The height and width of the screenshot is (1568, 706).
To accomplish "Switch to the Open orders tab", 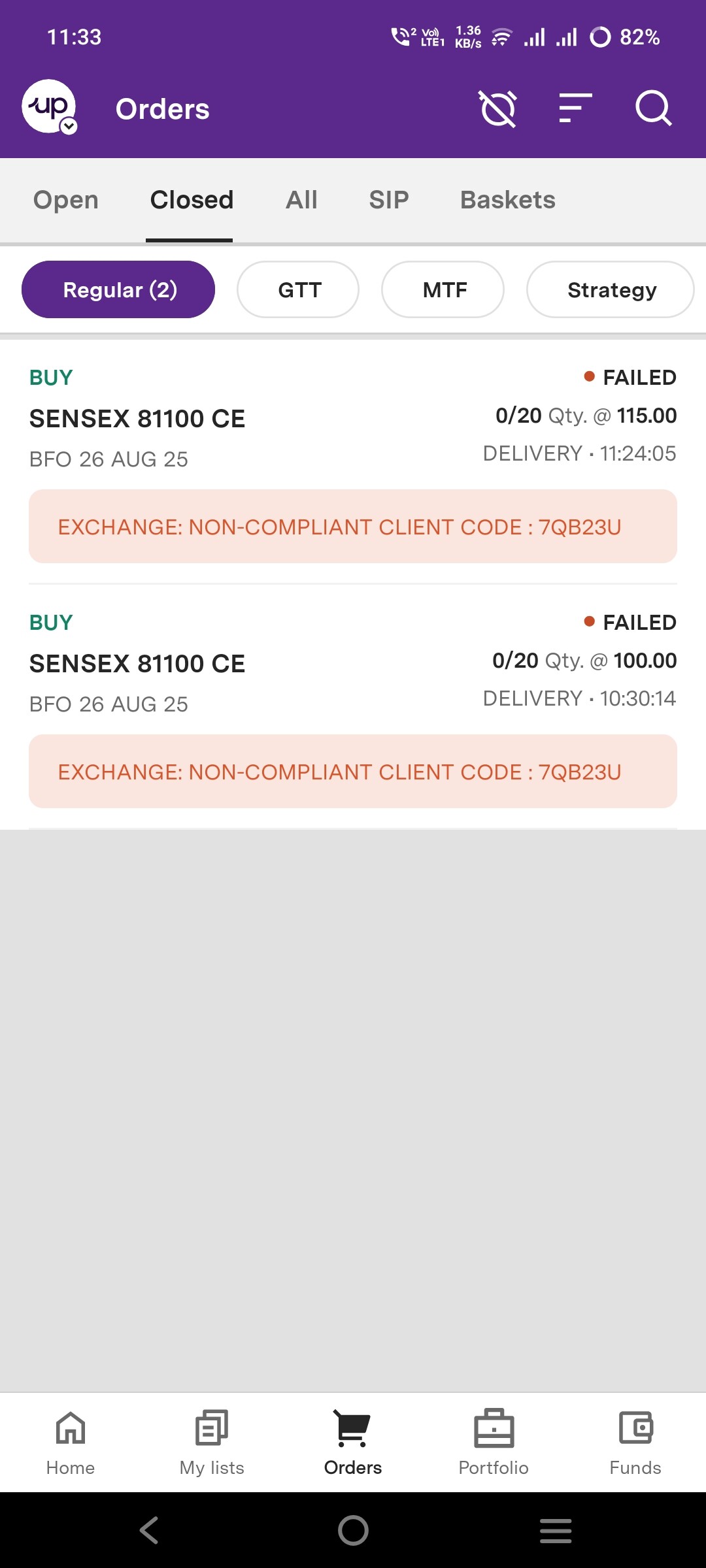I will [66, 200].
